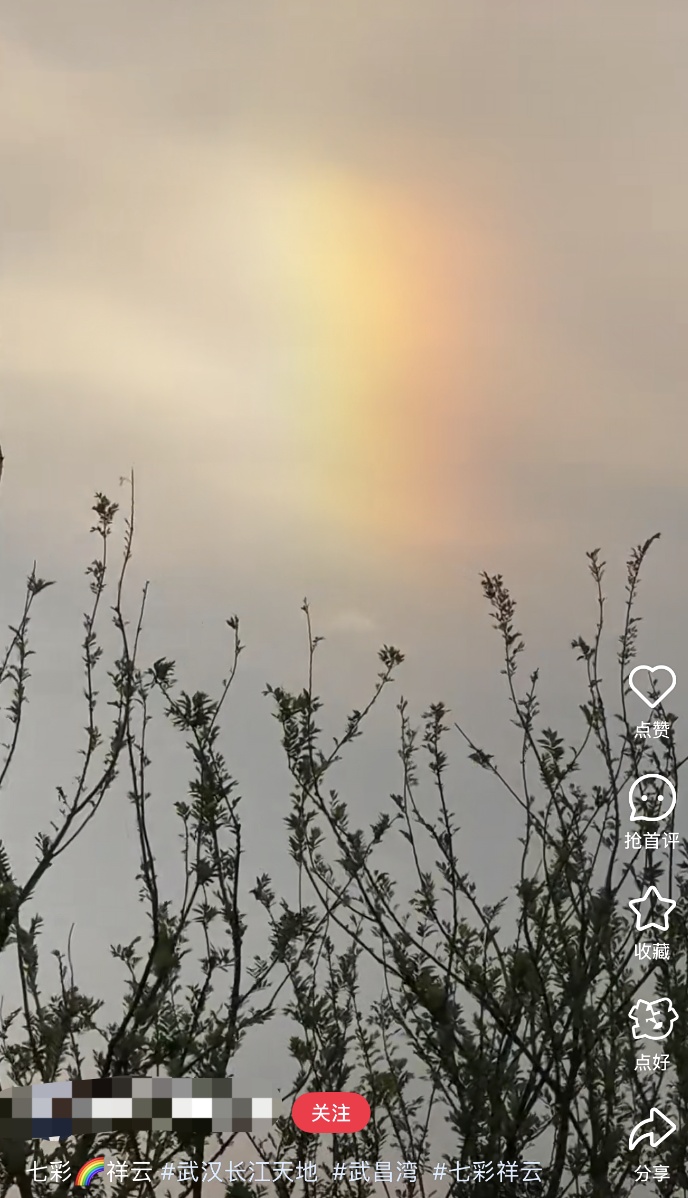Tap the 点好 icon

coord(653,1019)
